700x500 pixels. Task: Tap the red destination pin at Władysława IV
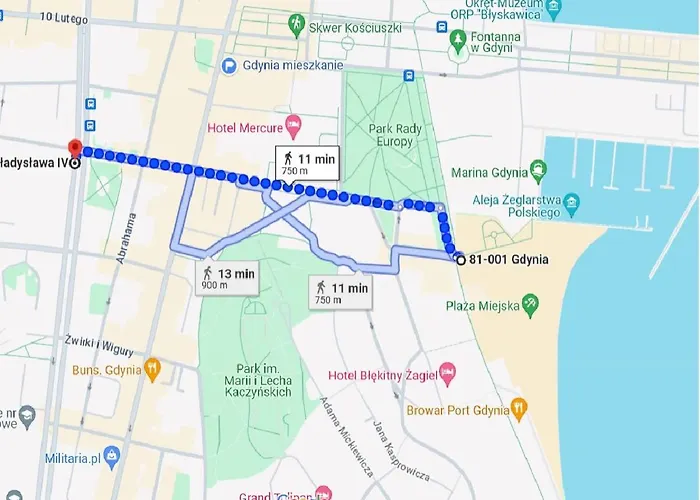coord(74,150)
